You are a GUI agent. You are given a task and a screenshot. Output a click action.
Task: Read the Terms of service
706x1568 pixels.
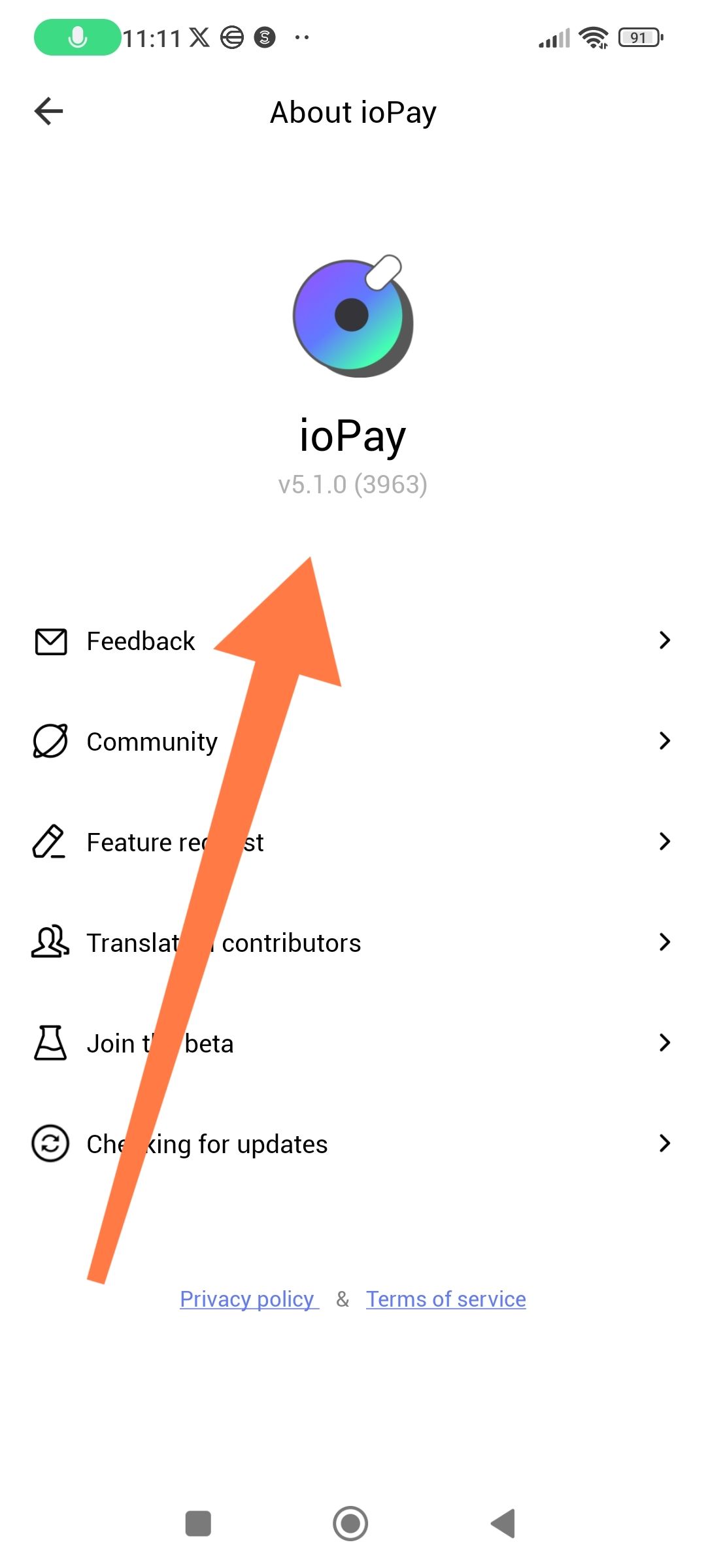point(446,1299)
